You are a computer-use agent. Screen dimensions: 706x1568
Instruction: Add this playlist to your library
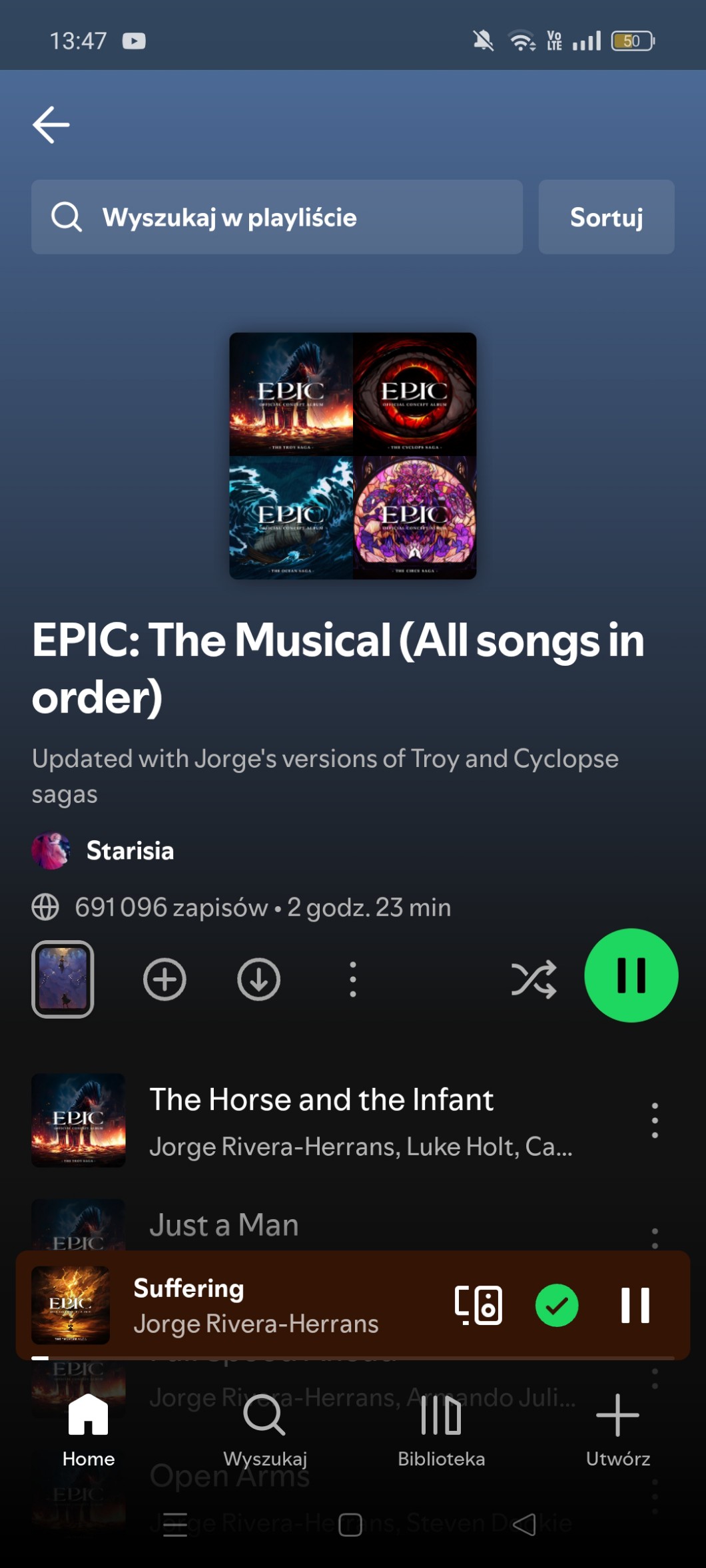tap(165, 979)
